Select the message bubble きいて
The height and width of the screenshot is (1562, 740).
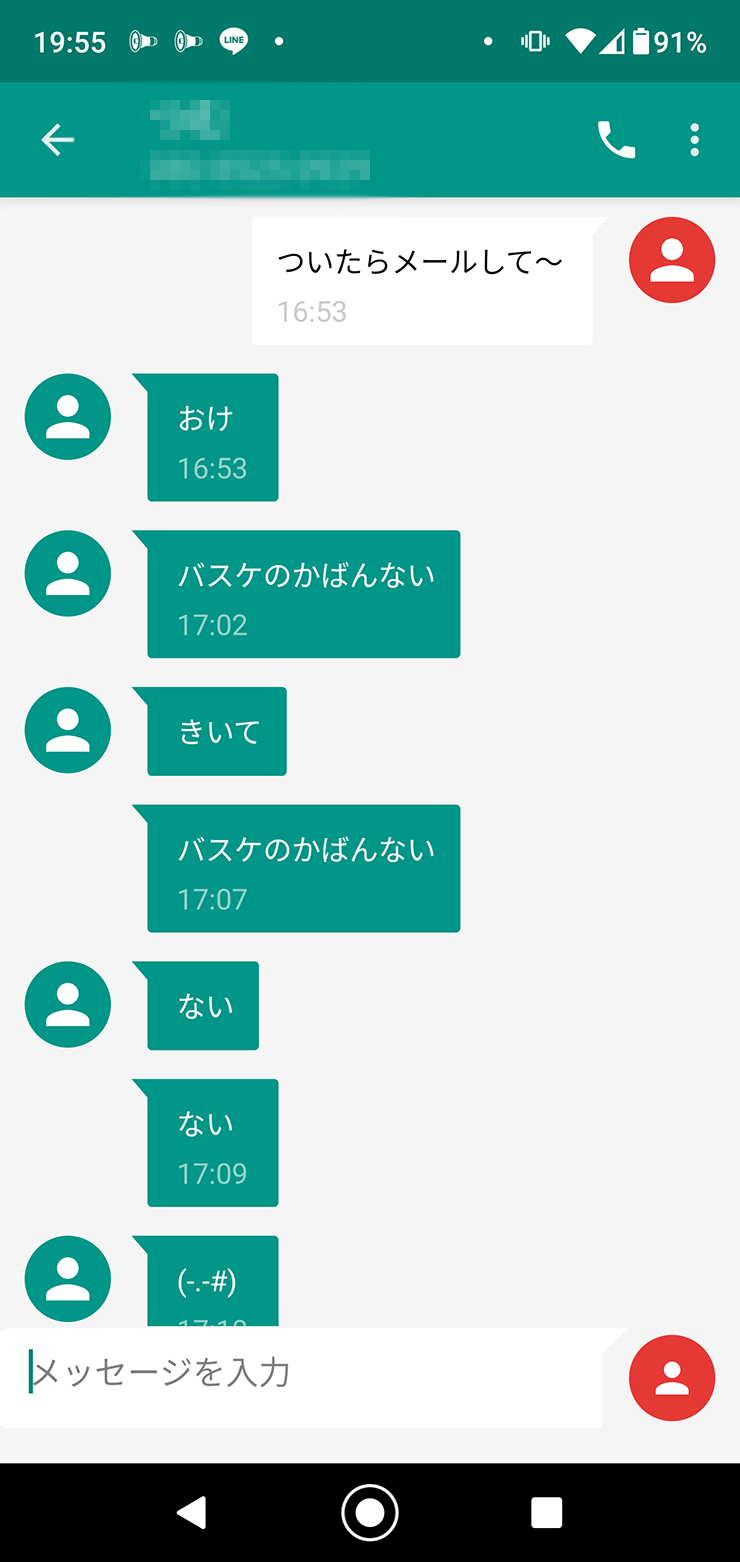pyautogui.click(x=217, y=731)
